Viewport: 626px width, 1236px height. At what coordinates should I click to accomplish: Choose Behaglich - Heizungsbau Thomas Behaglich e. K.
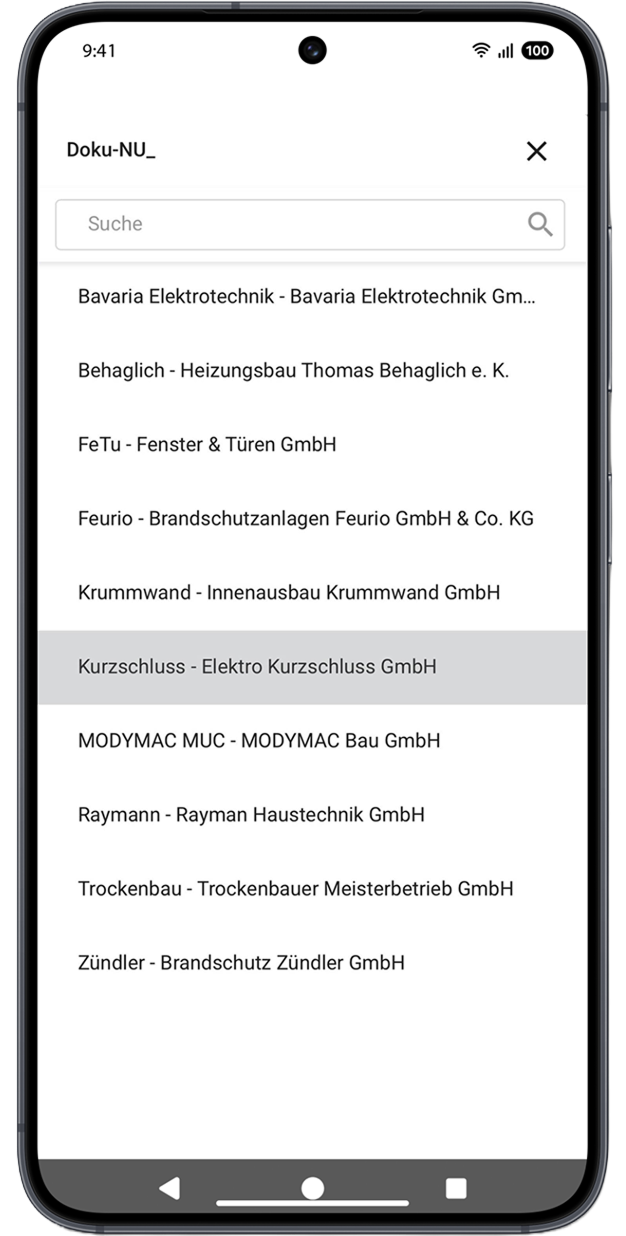click(293, 371)
